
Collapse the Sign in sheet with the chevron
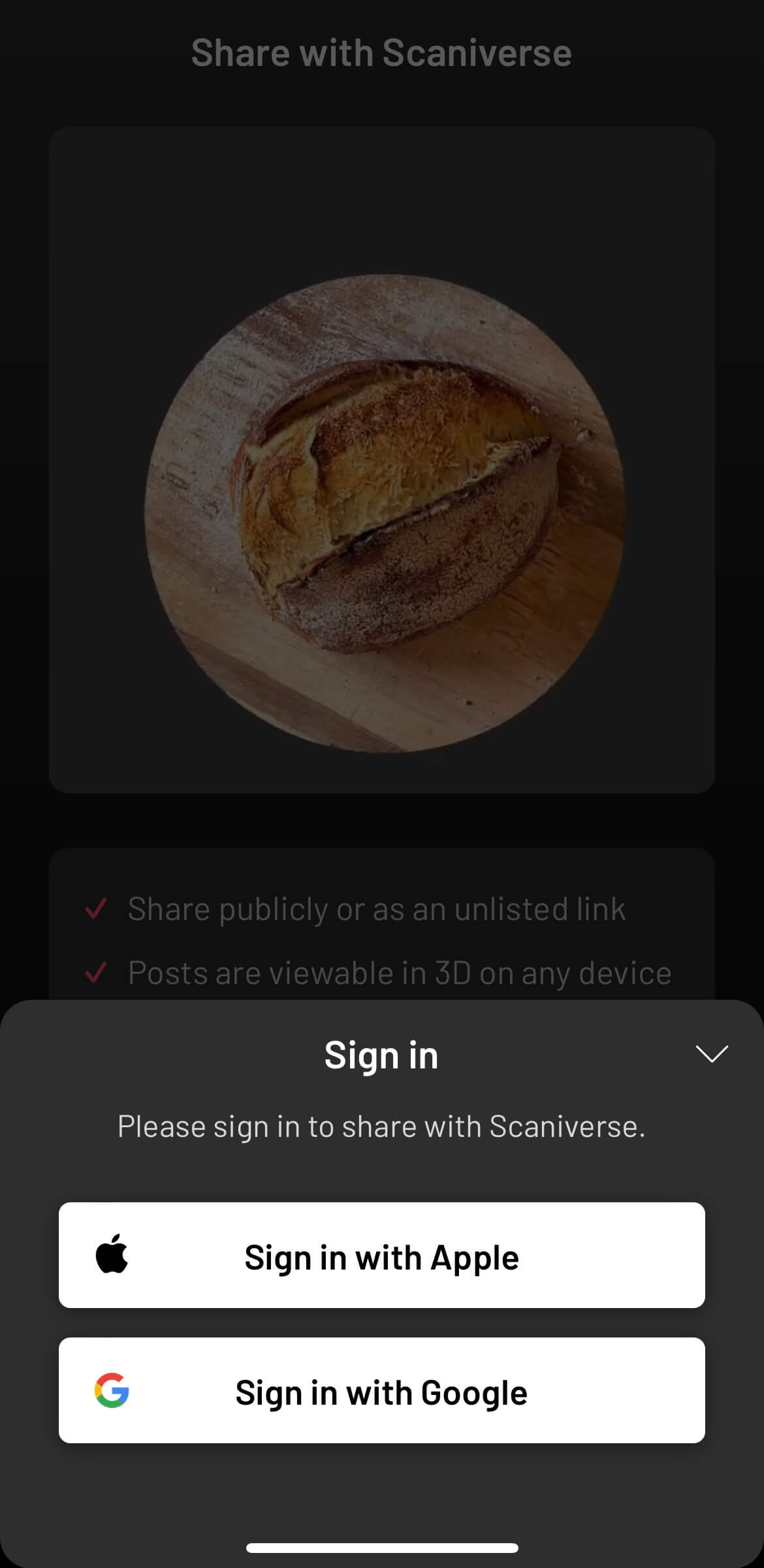(x=711, y=1053)
